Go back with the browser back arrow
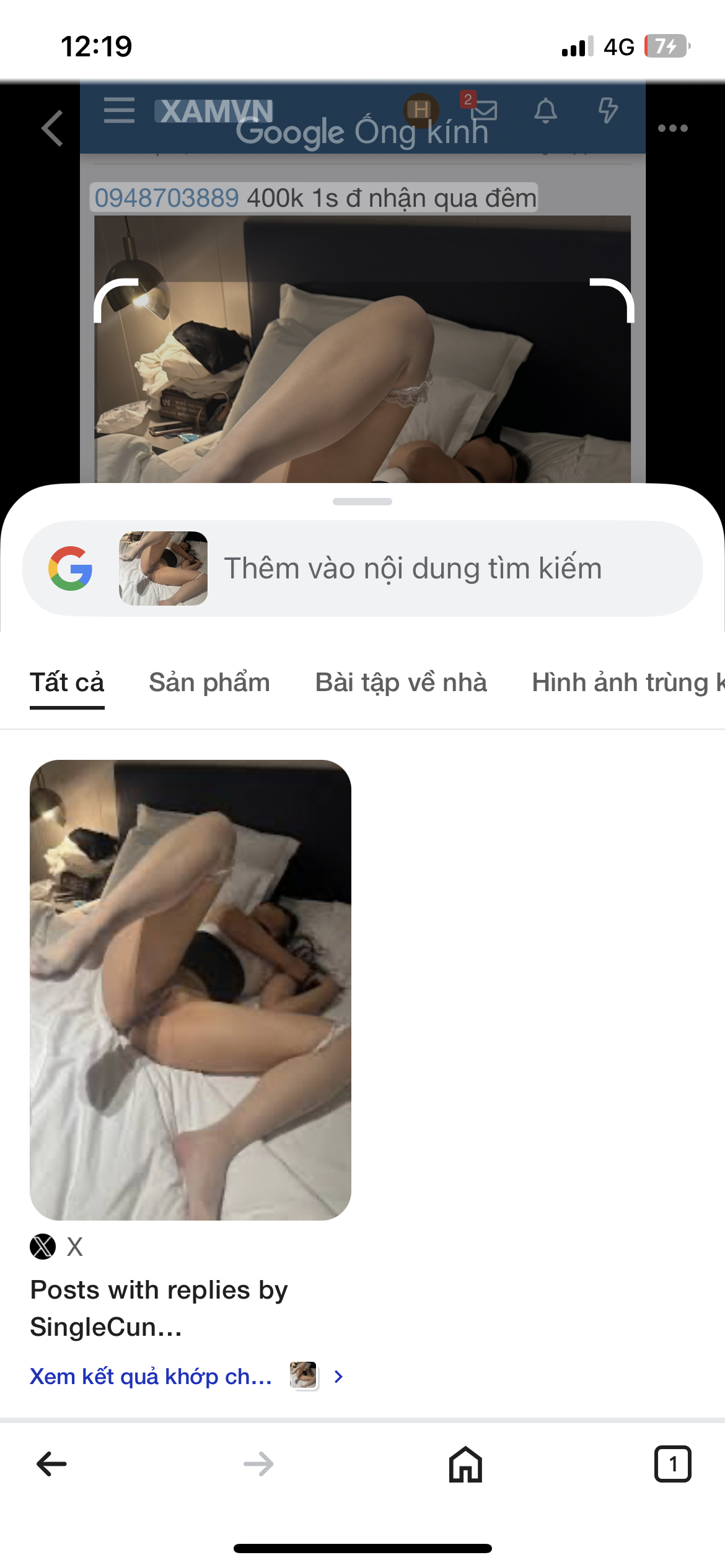Viewport: 725px width, 1568px height. (51, 1464)
